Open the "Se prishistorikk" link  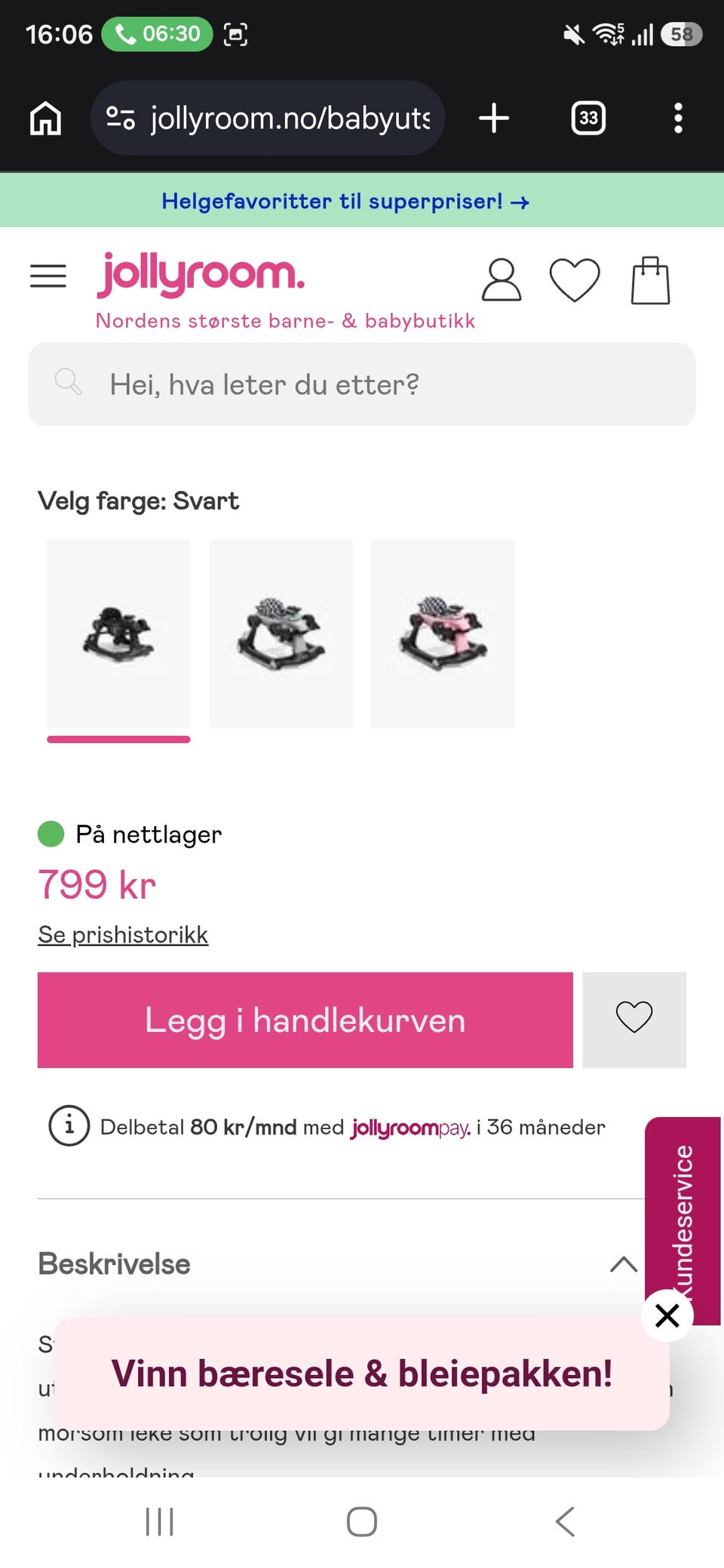click(123, 935)
